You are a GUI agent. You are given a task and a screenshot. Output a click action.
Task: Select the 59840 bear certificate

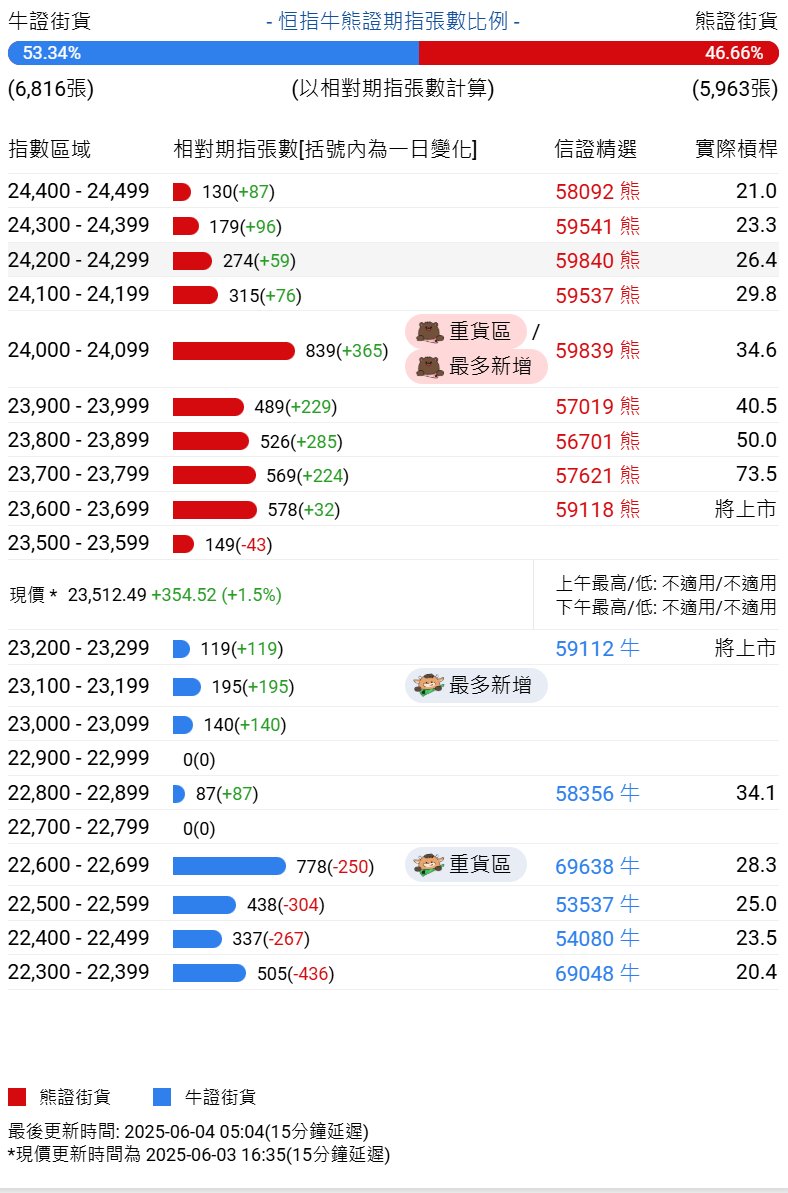[597, 260]
